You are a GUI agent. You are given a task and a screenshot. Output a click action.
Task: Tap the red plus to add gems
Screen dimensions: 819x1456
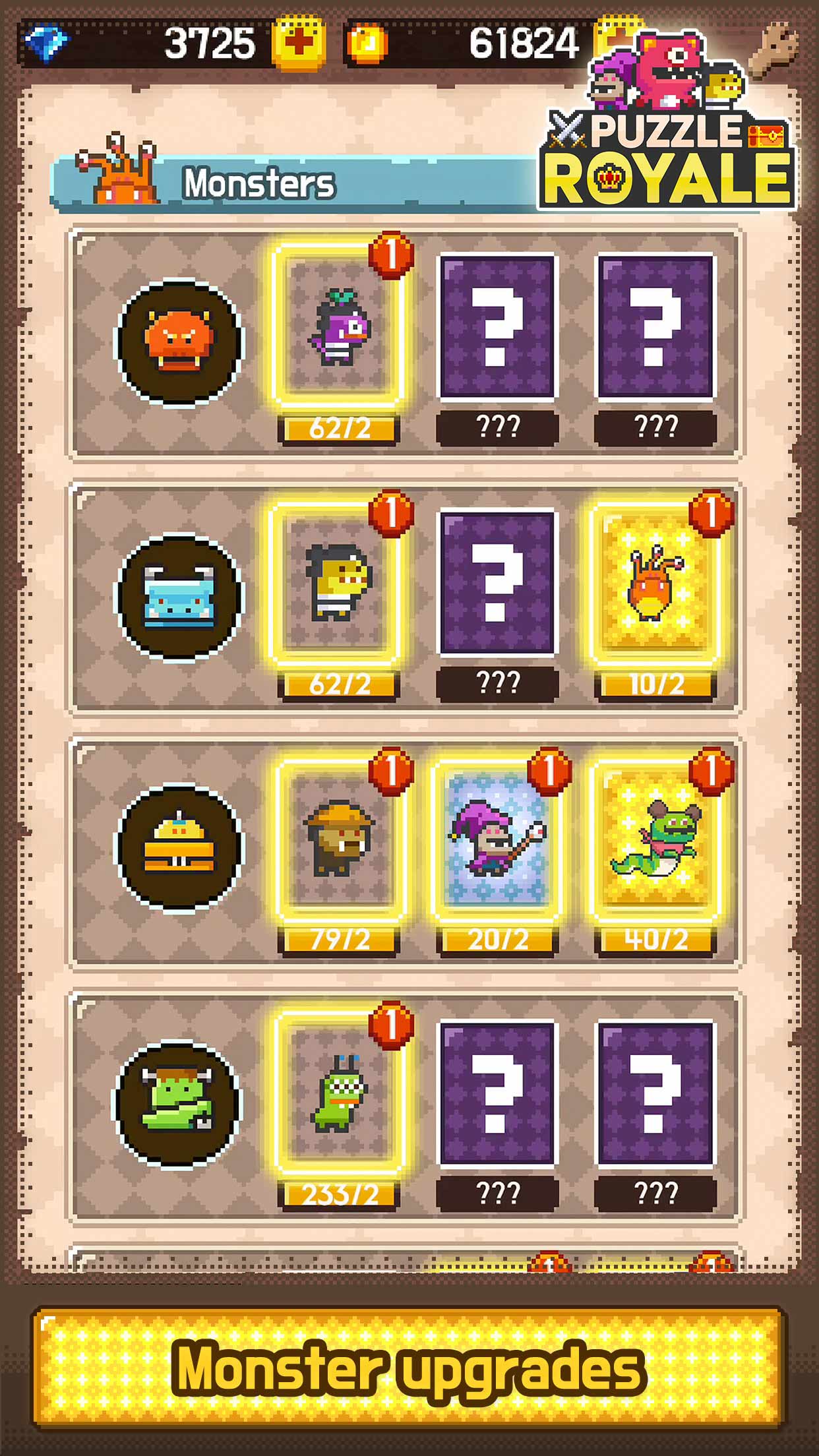(299, 44)
